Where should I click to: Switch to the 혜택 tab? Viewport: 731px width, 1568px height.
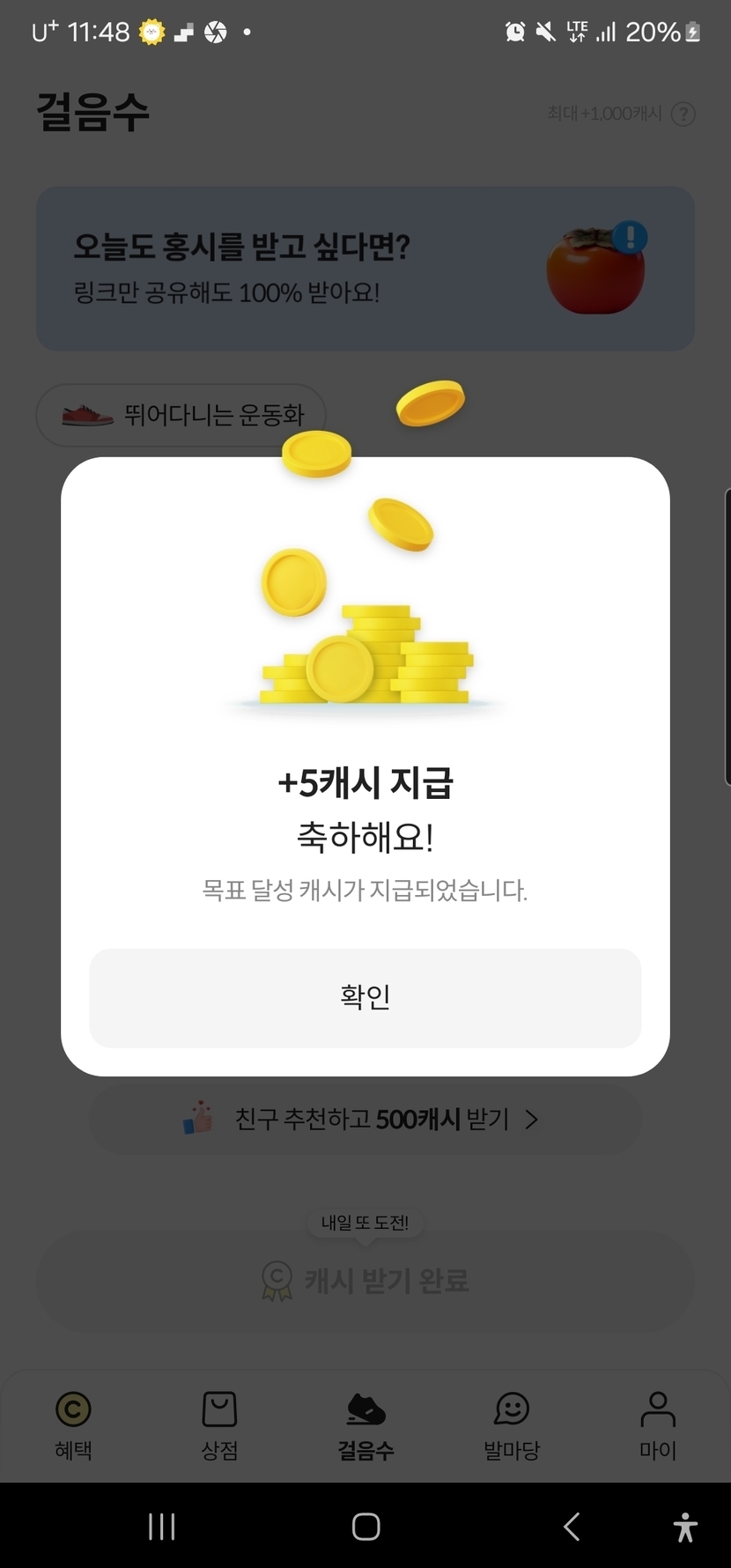pyautogui.click(x=73, y=1424)
